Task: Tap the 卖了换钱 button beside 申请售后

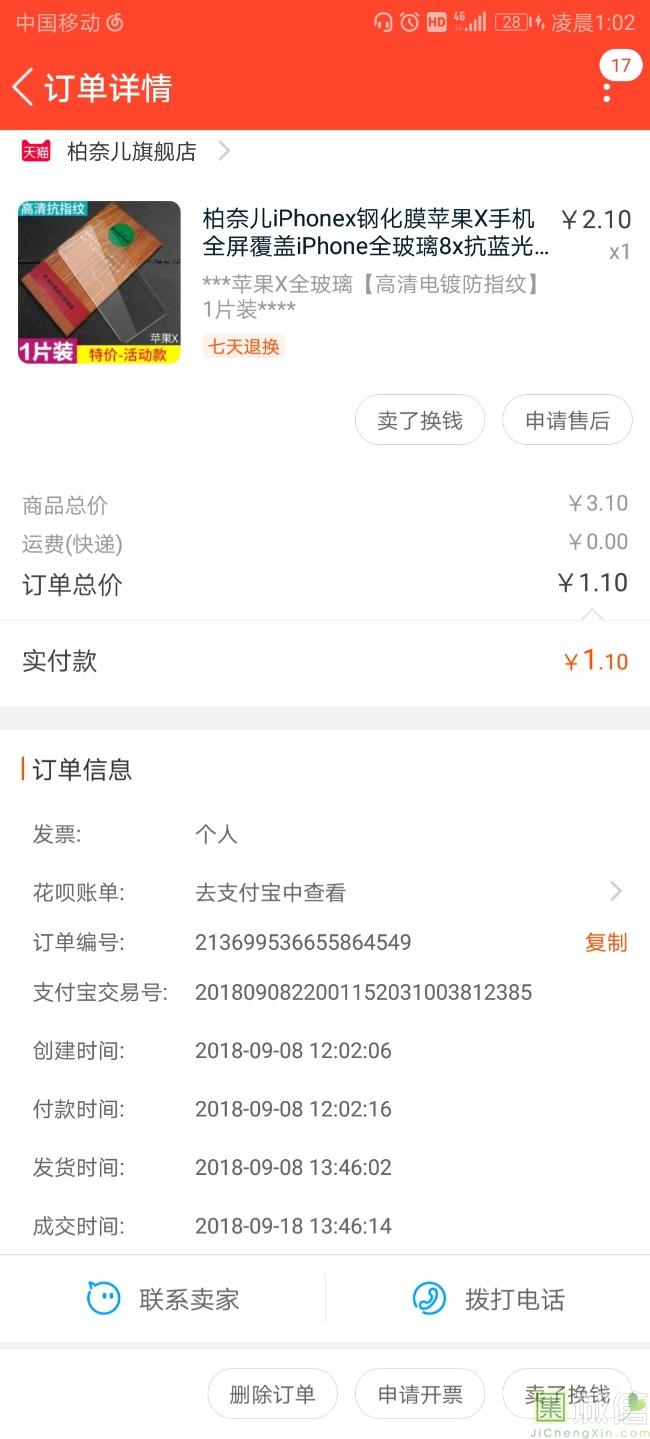Action: click(x=419, y=420)
